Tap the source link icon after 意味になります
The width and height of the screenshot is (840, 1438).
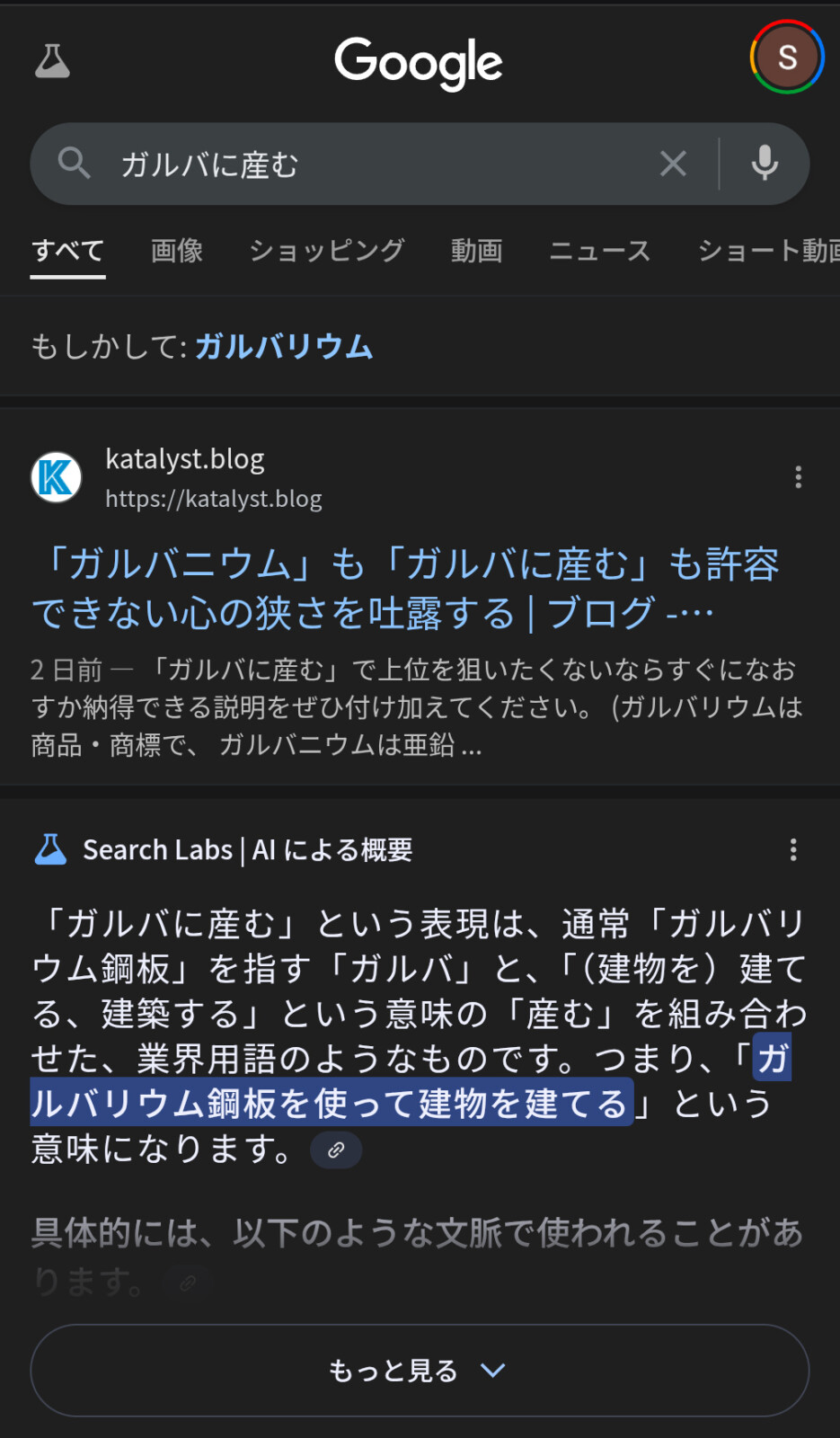(x=336, y=1150)
